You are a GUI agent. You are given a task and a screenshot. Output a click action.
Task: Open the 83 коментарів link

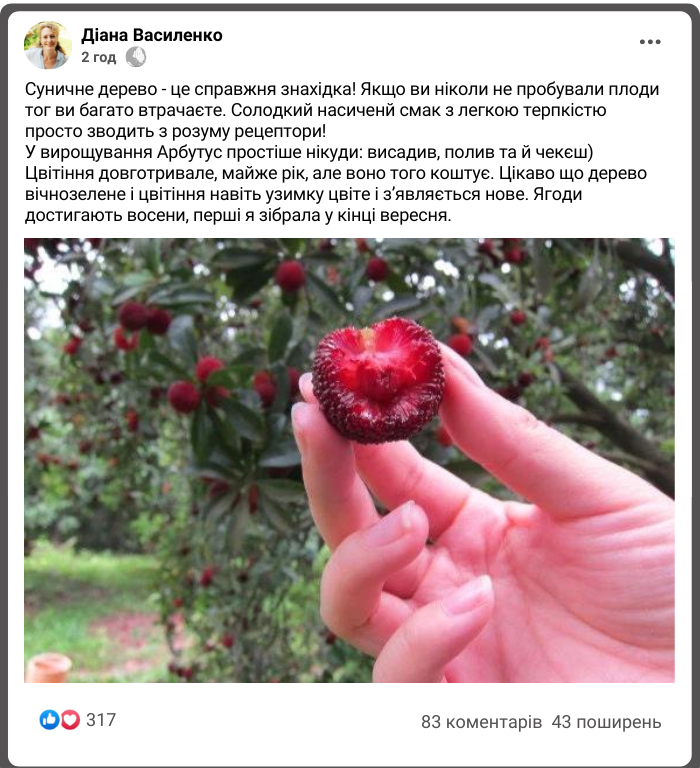pyautogui.click(x=481, y=721)
